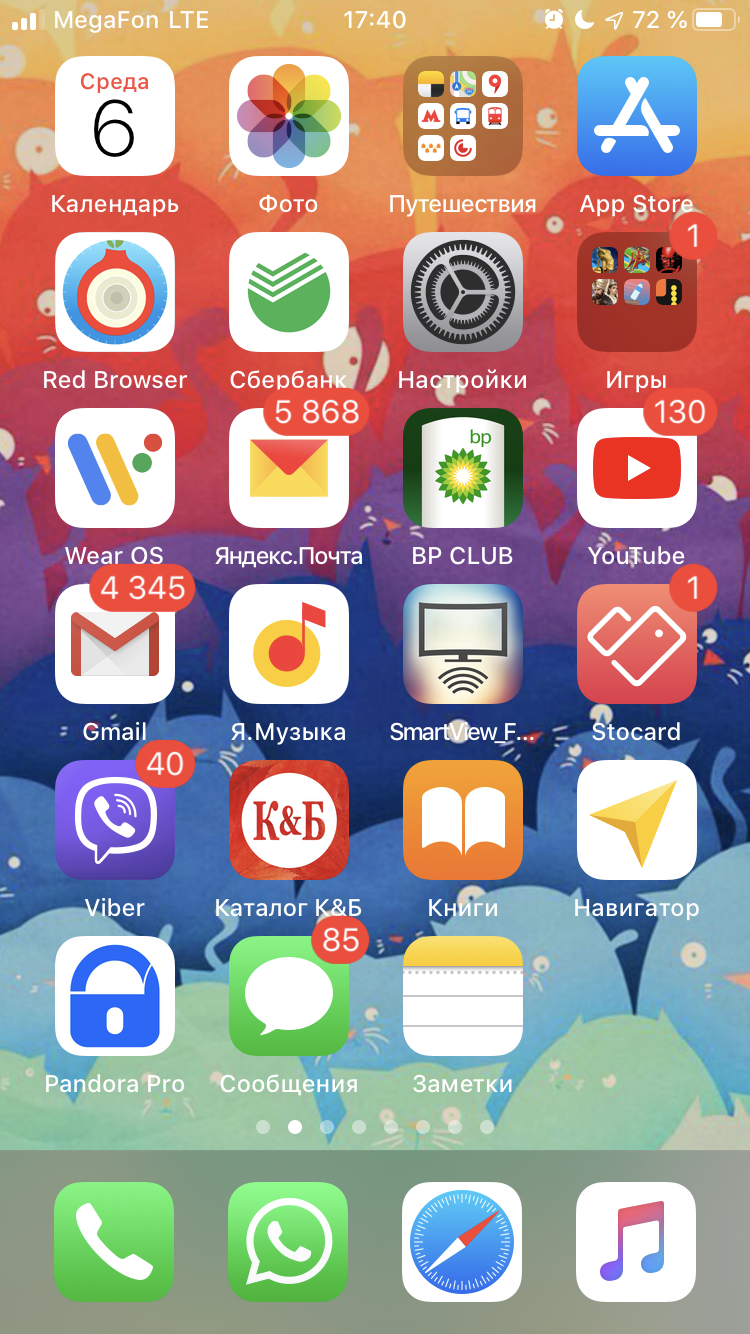Launch YouTube
Screen dimensions: 750x1334
(637, 468)
